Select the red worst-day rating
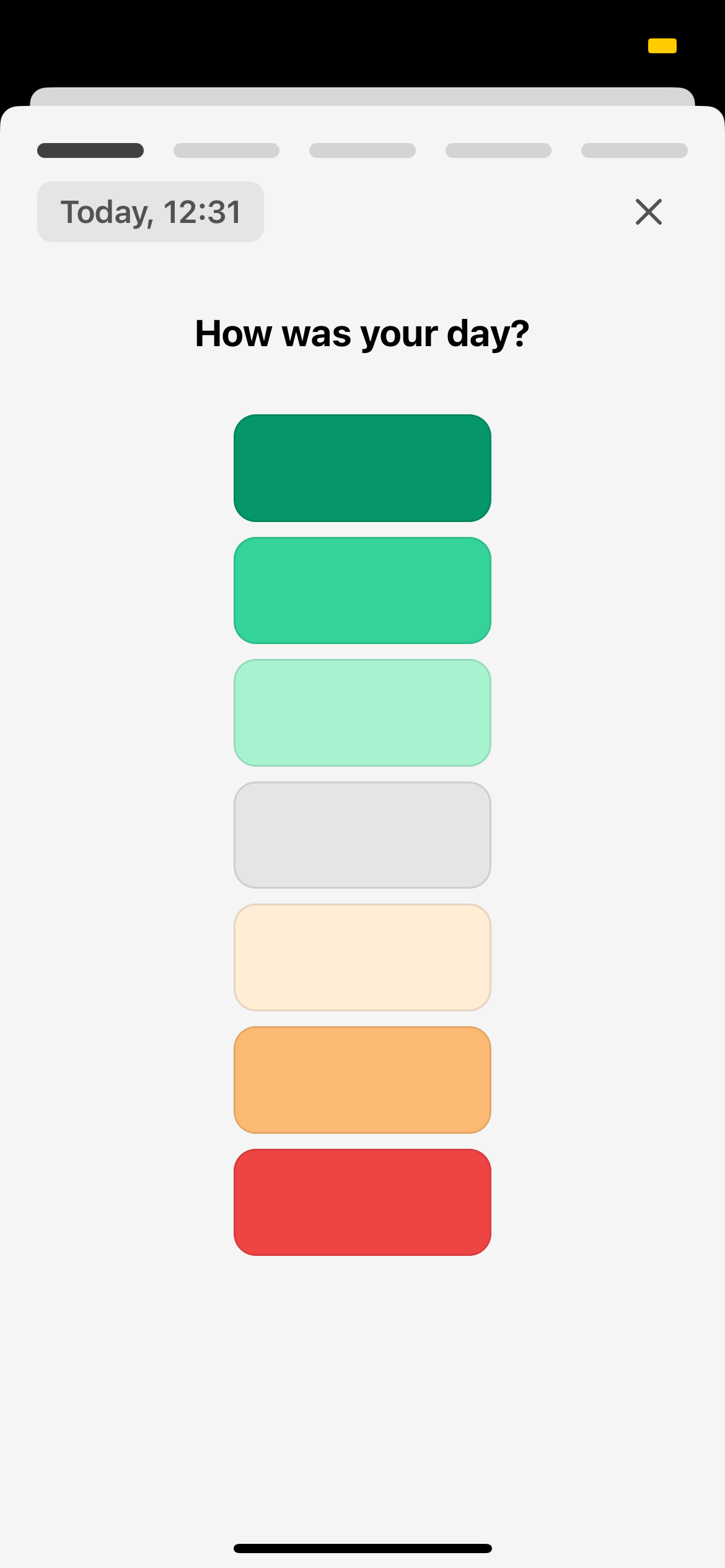Viewport: 725px width, 1568px height. tap(362, 1202)
